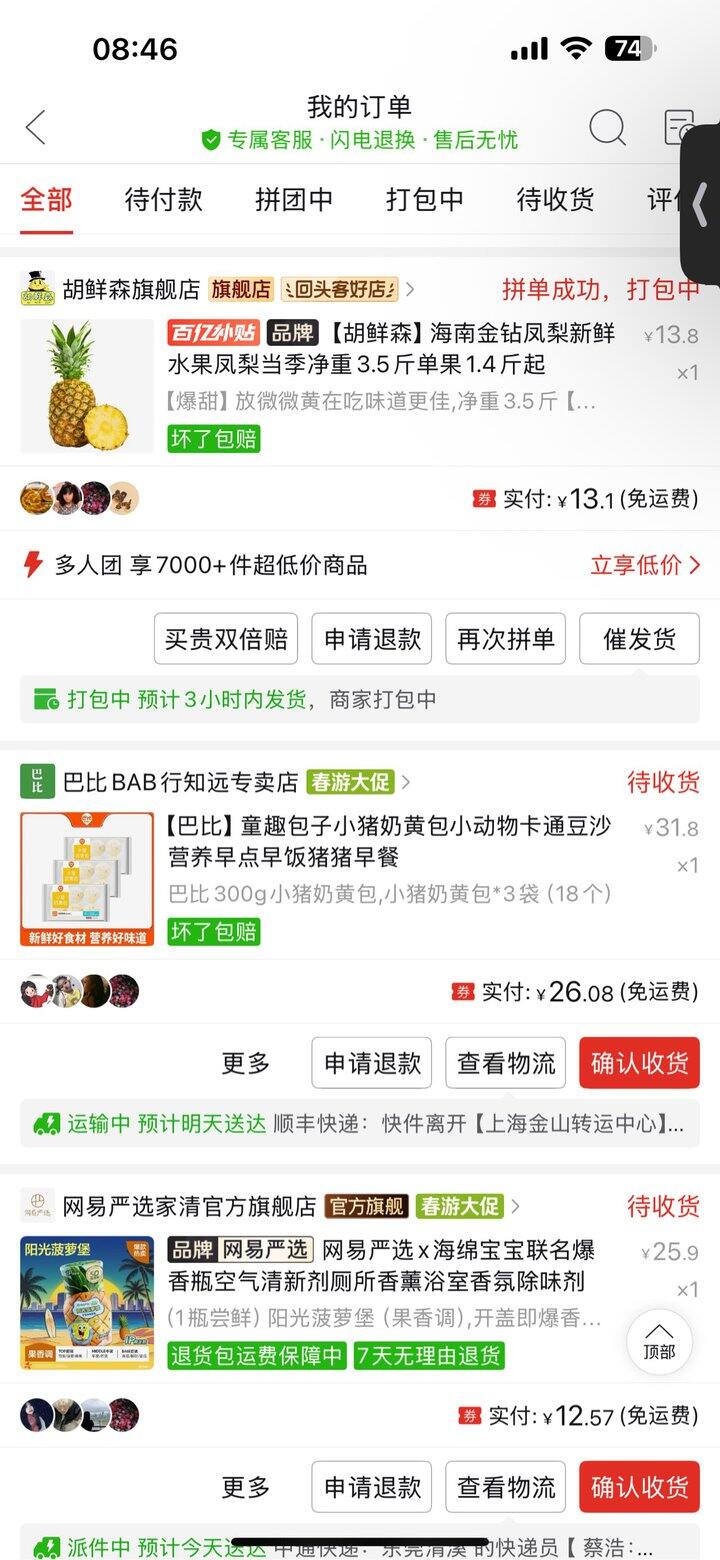This screenshot has width=720, height=1560.
Task: Open 巴比BAB行知远专卖店 store page
Action: [180, 782]
